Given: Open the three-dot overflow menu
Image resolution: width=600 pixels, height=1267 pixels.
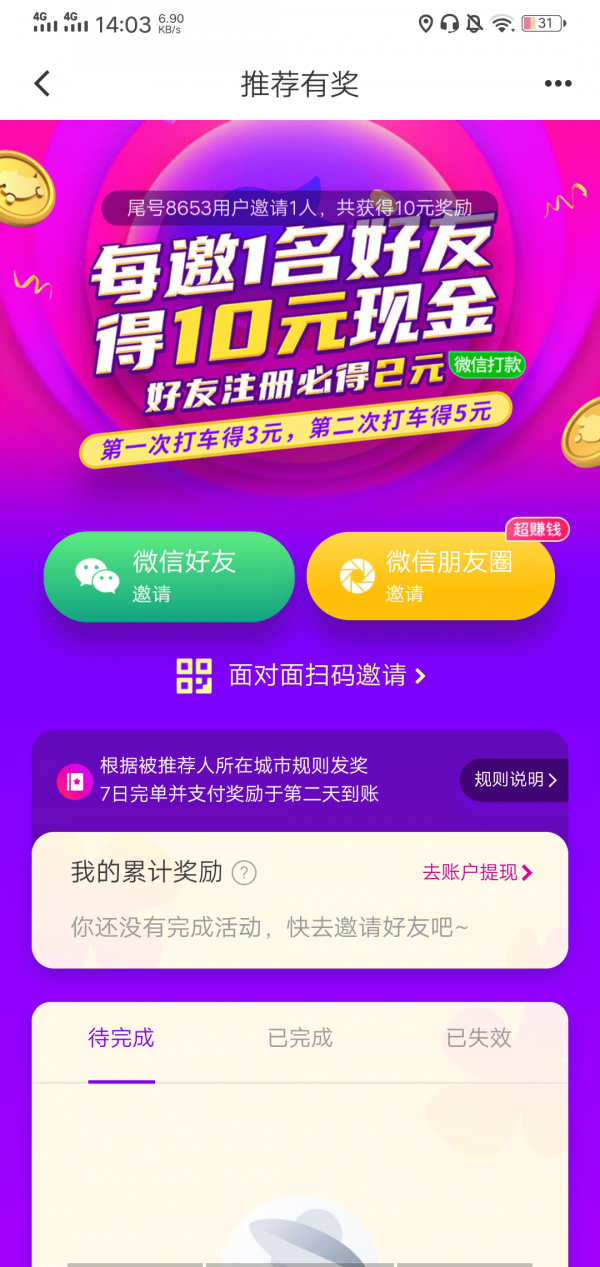Looking at the screenshot, I should 558,84.
